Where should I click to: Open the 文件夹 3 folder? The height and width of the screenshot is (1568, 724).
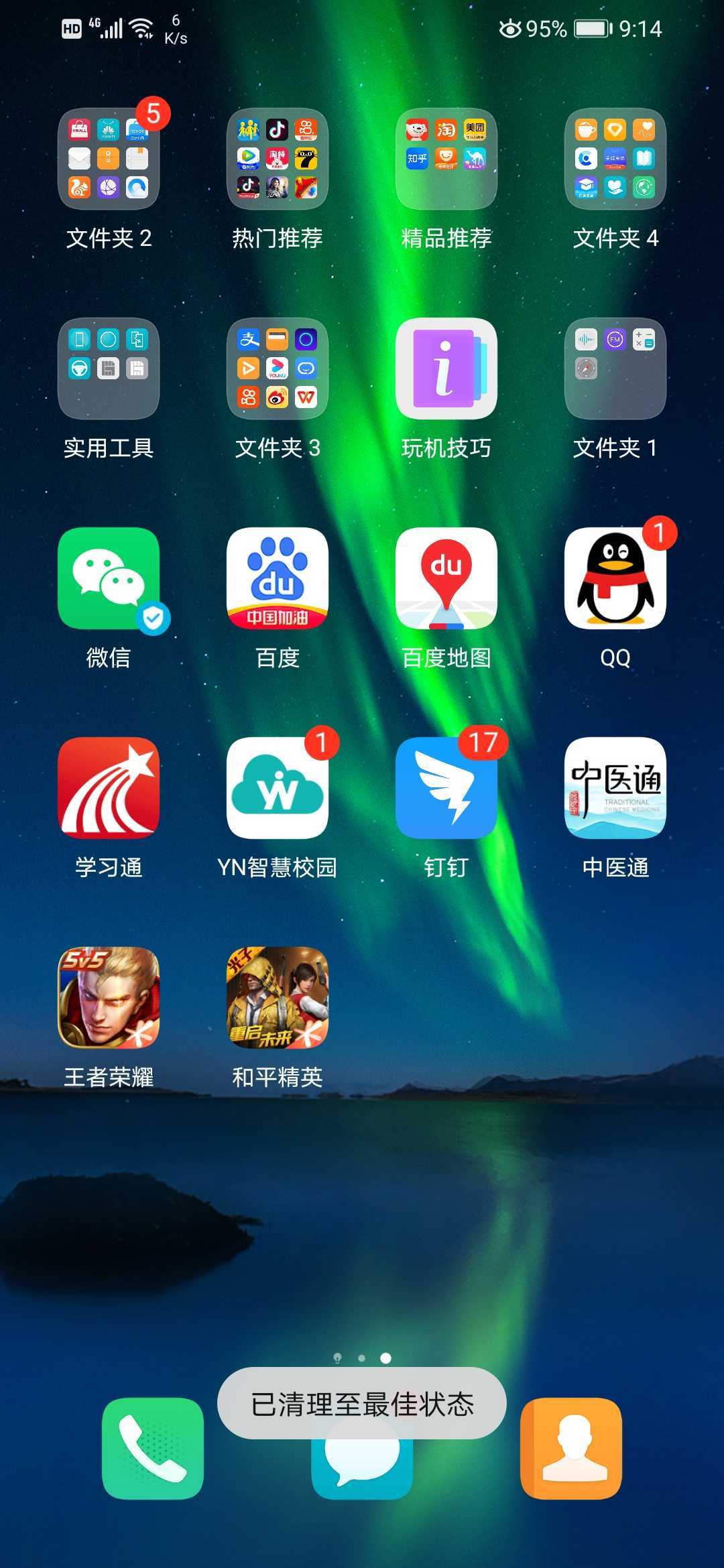coord(278,369)
